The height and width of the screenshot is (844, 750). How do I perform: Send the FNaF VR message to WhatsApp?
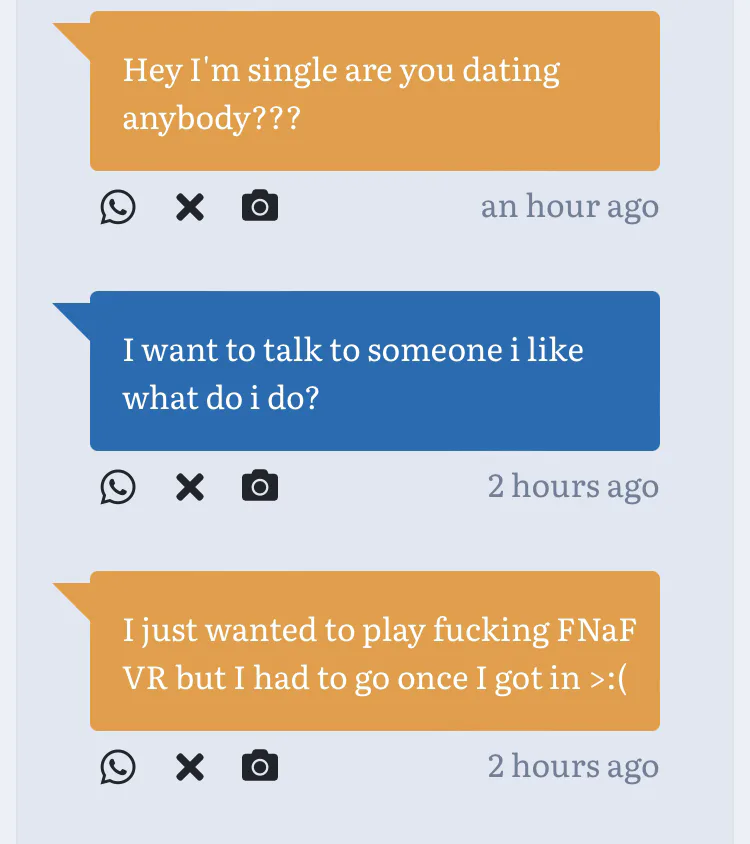[x=118, y=767]
